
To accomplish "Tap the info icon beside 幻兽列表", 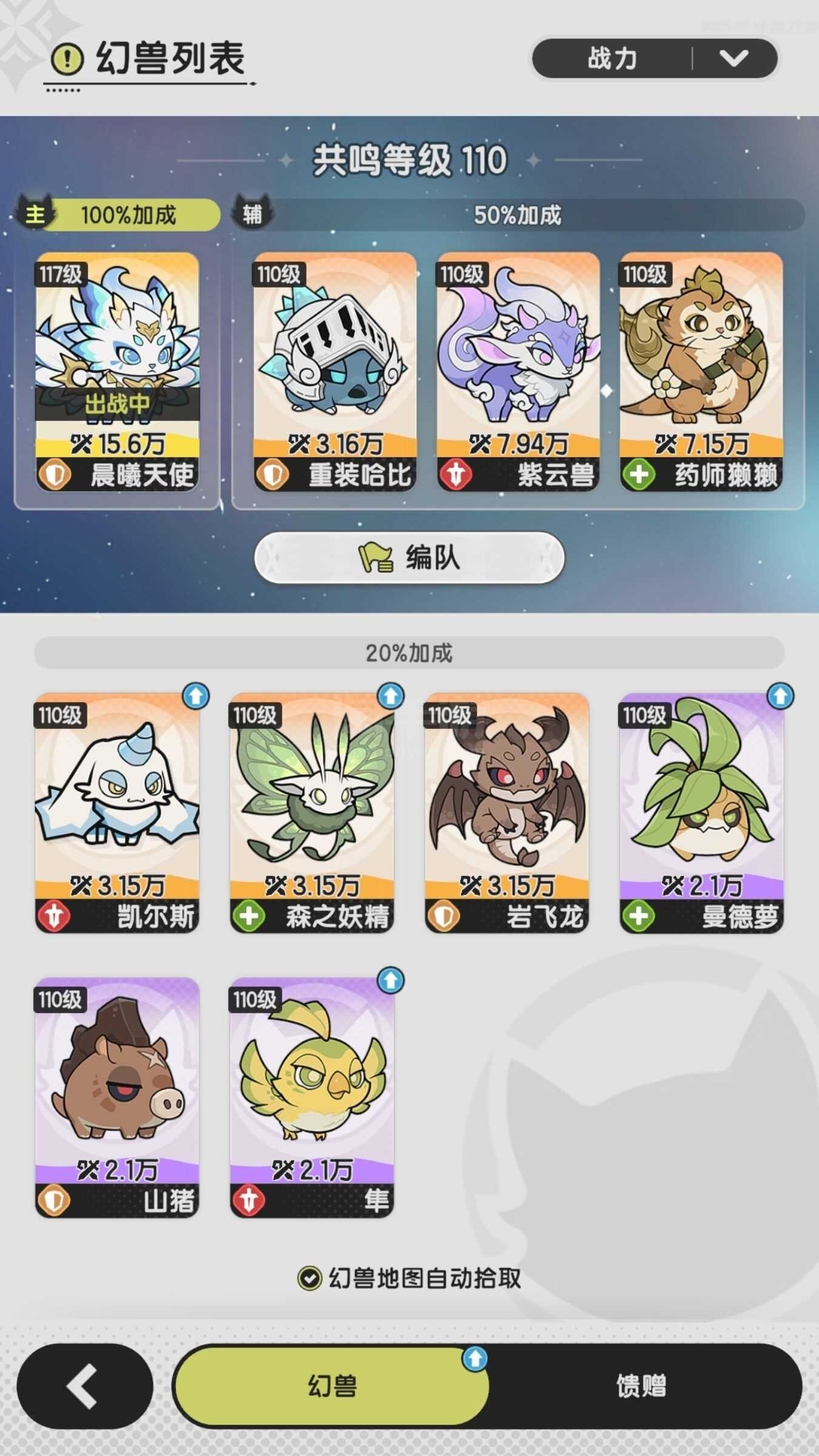I will click(67, 59).
